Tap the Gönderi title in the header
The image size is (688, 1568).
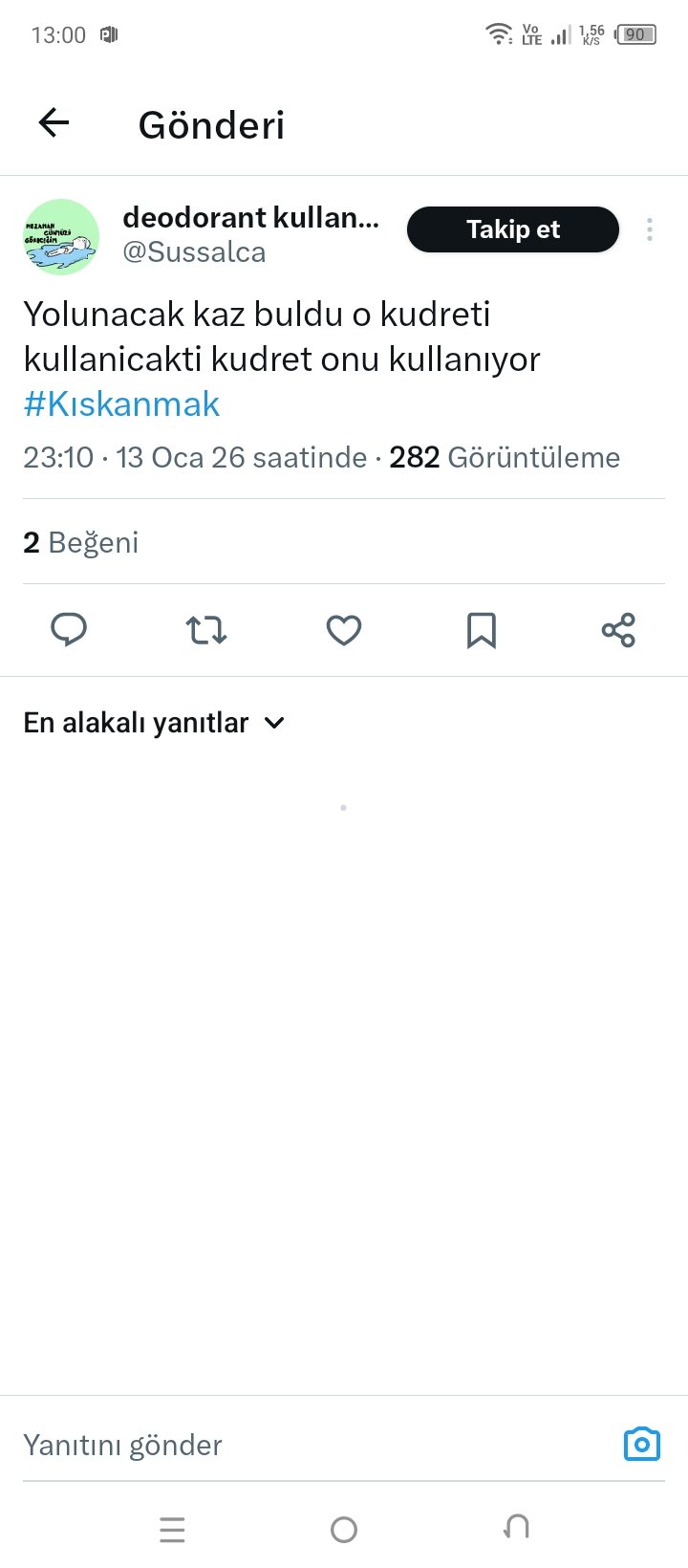tap(210, 124)
